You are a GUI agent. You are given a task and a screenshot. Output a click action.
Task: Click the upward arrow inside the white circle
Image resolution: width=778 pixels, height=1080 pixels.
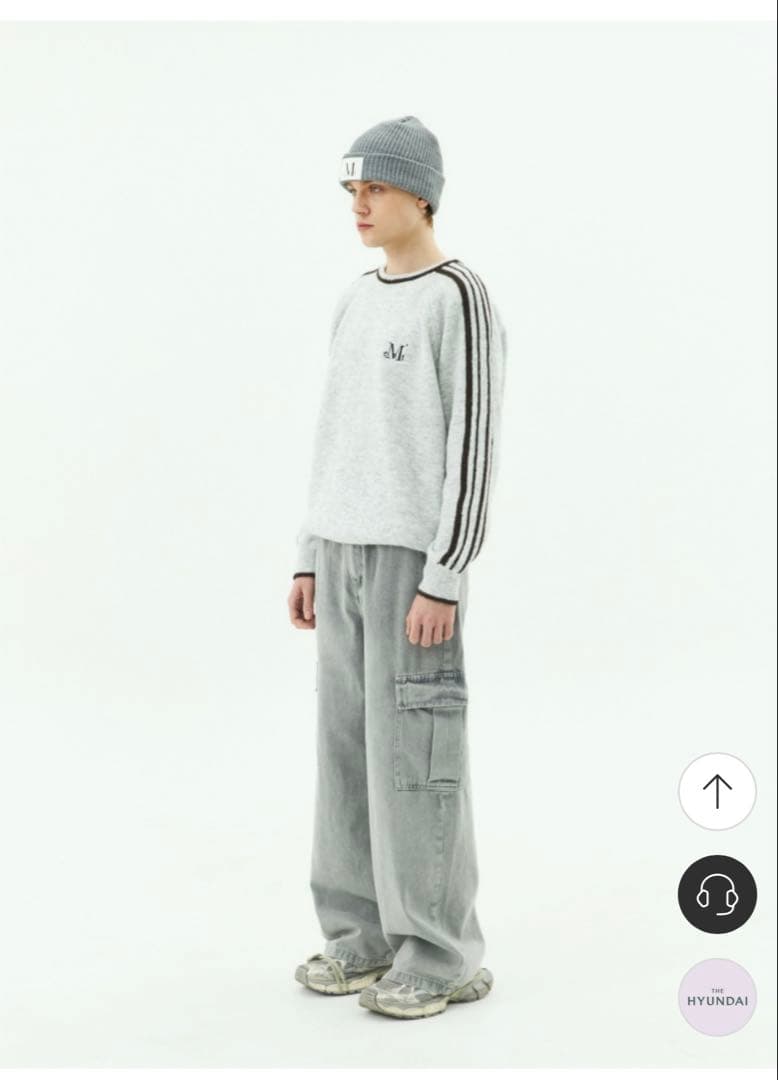click(x=716, y=789)
